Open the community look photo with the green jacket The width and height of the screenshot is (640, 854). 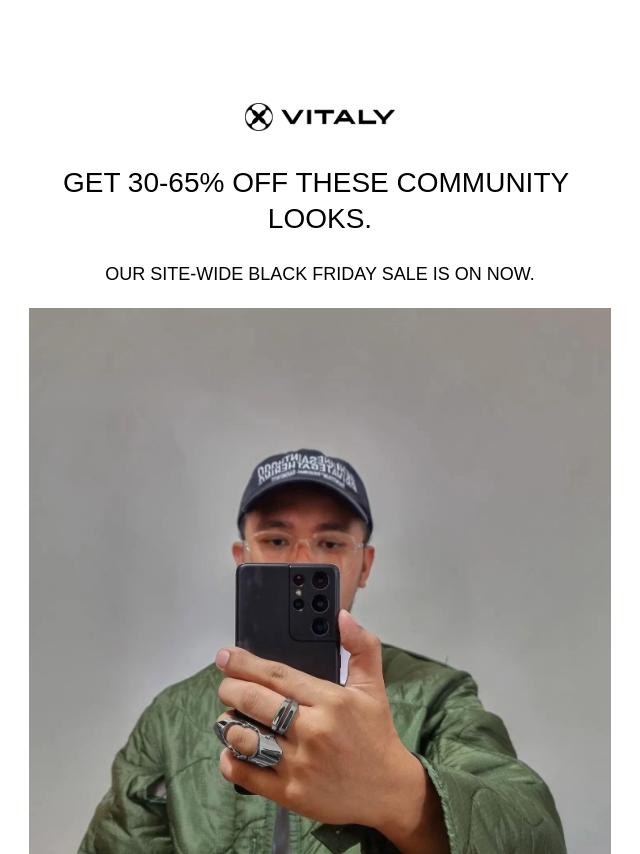coord(320,580)
